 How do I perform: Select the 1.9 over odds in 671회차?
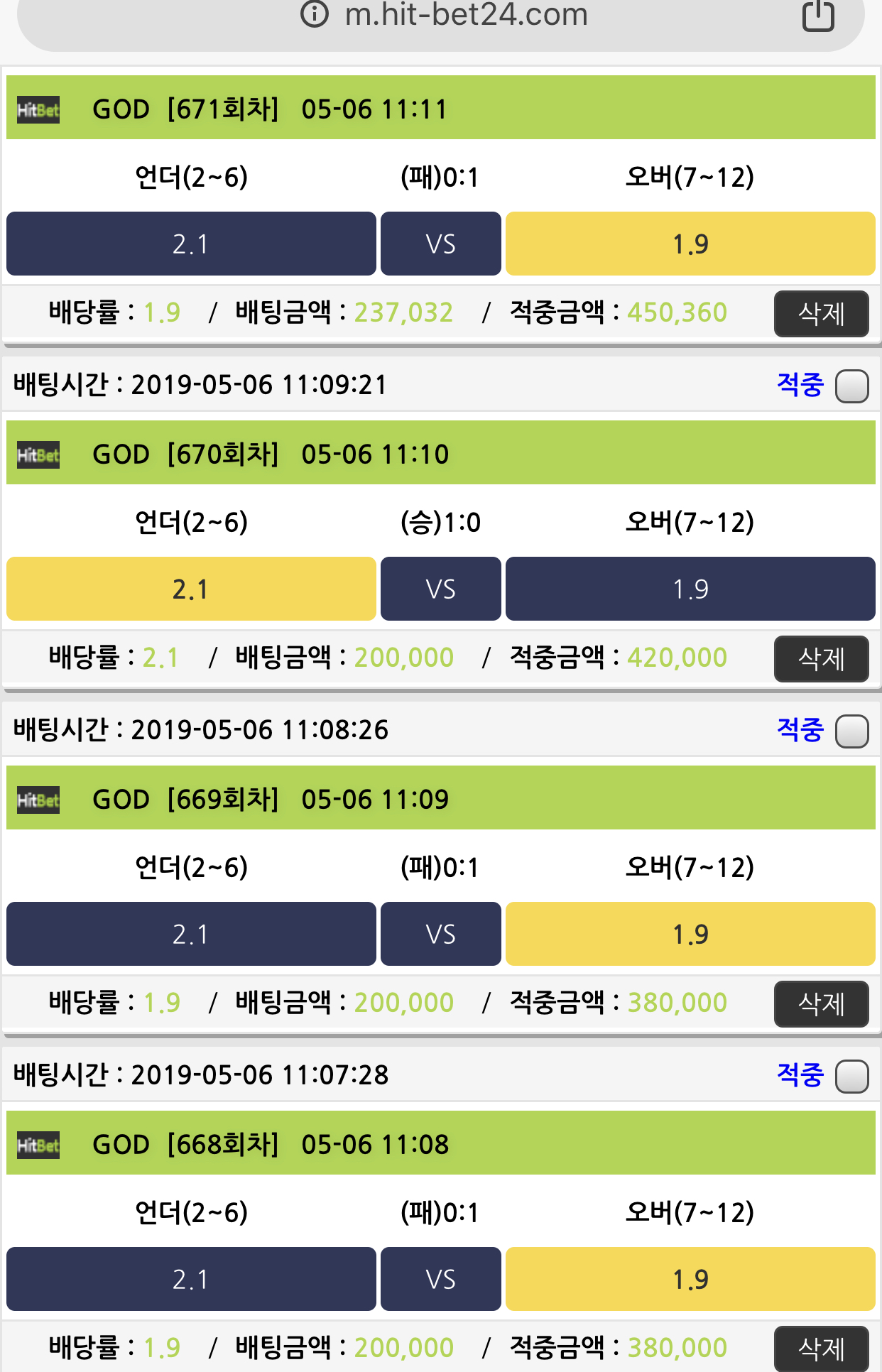pos(690,244)
